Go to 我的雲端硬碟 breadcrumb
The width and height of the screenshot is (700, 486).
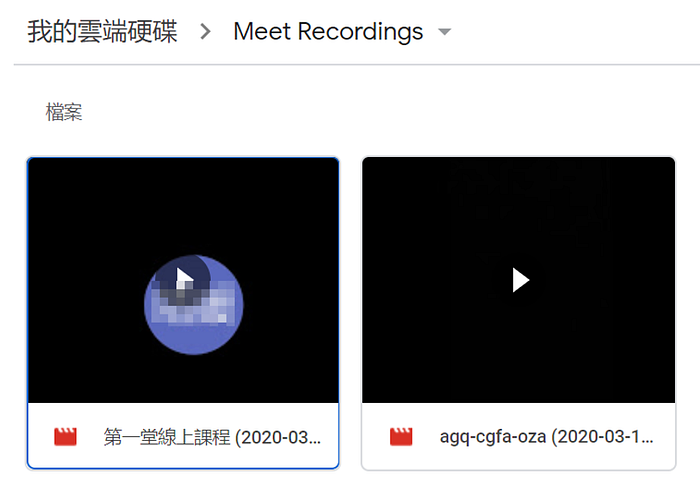pyautogui.click(x=102, y=31)
